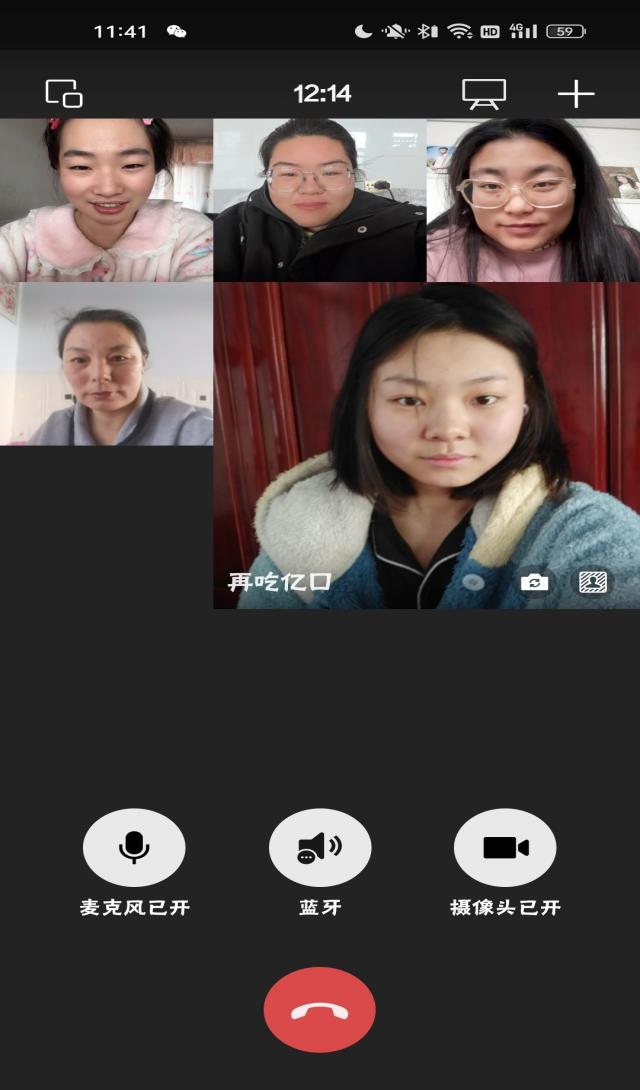Mute the microphone (麦克风已开)
Image resolution: width=640 pixels, height=1090 pixels.
[x=134, y=848]
